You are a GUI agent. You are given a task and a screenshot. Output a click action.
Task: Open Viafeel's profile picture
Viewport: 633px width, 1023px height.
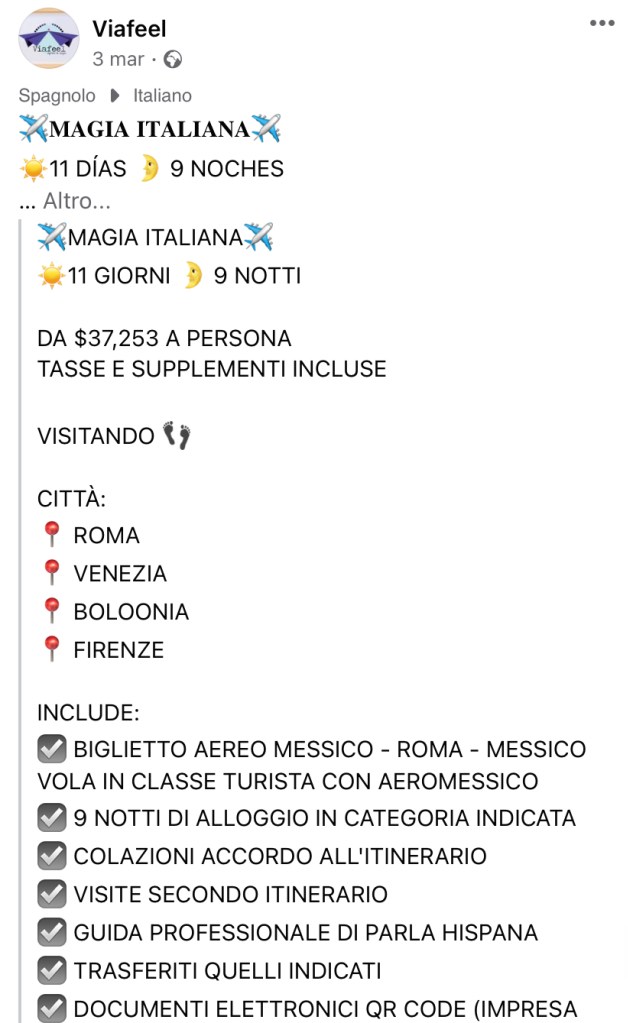pyautogui.click(x=49, y=39)
